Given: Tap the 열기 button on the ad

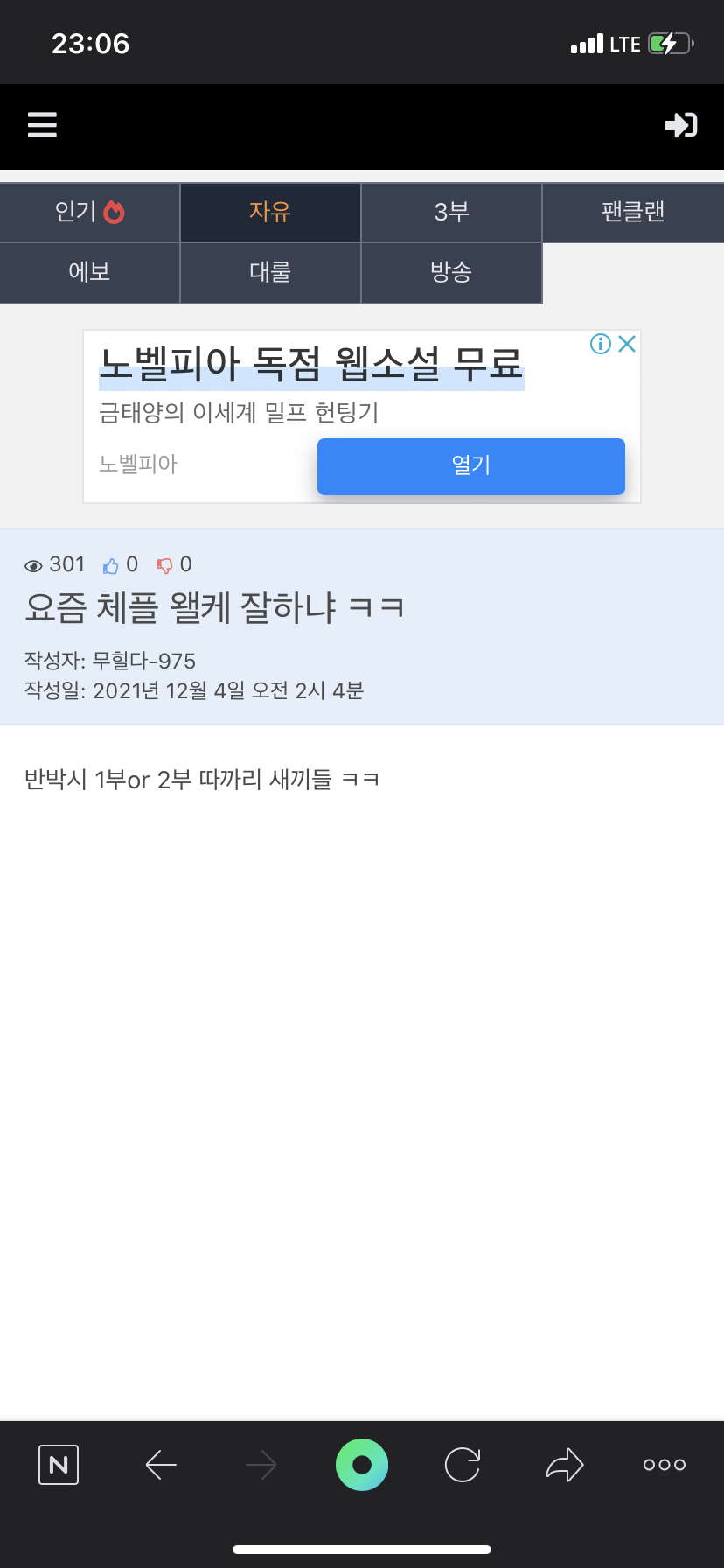Looking at the screenshot, I should click(x=470, y=465).
